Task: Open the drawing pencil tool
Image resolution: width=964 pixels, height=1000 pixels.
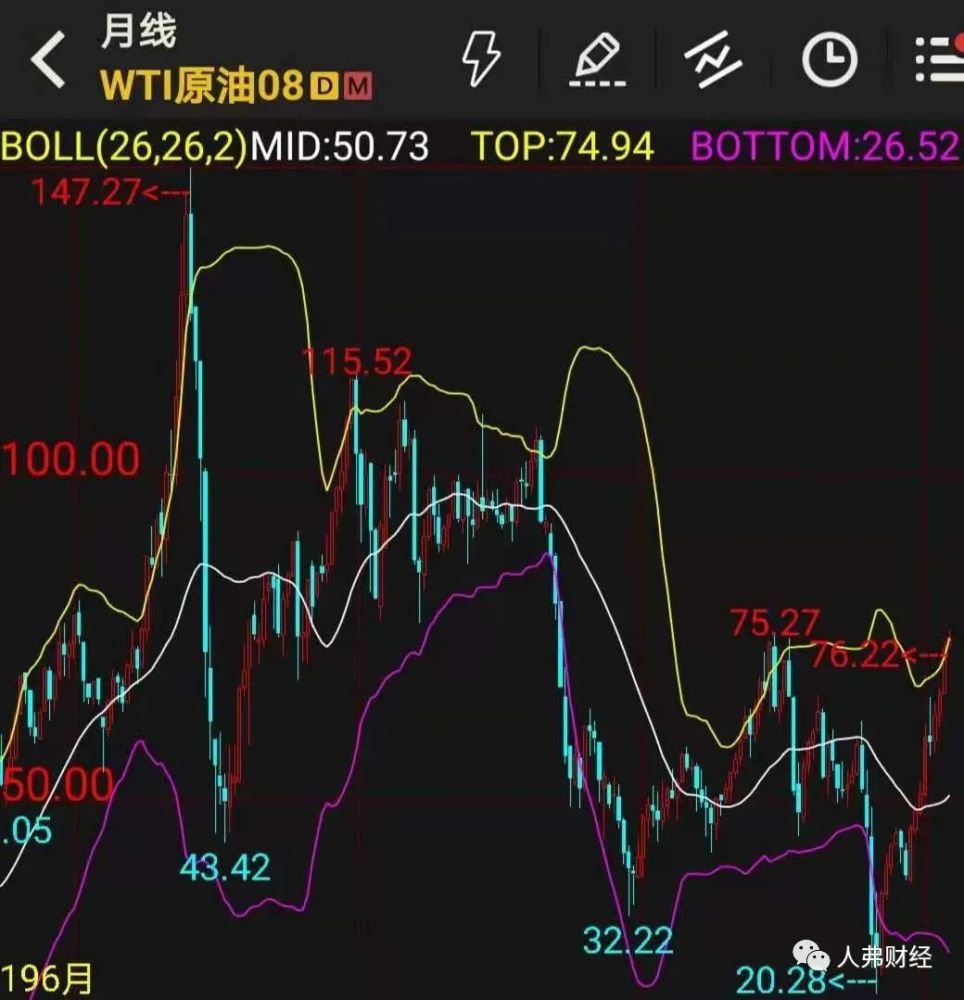Action: (598, 60)
